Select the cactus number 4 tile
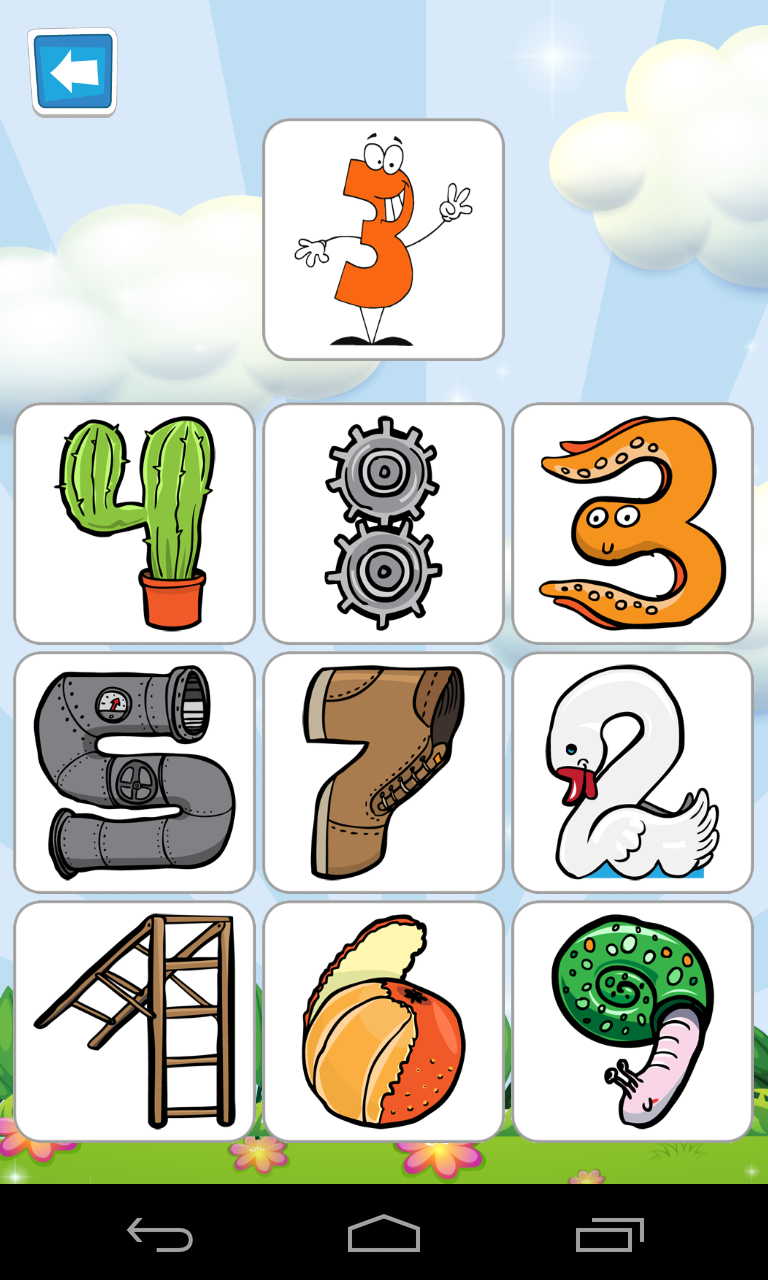 coord(135,523)
